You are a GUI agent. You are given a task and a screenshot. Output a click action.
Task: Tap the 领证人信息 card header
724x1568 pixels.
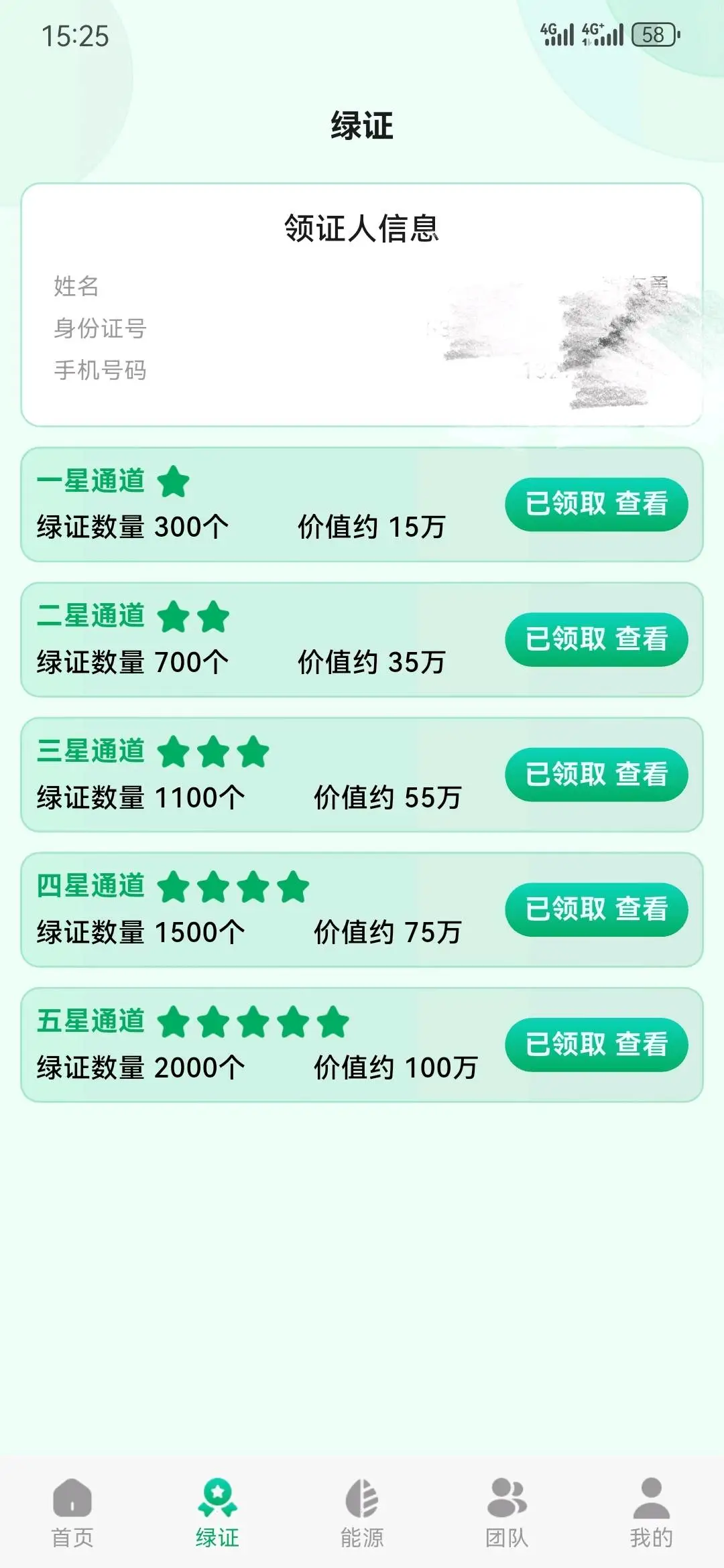pos(362,228)
